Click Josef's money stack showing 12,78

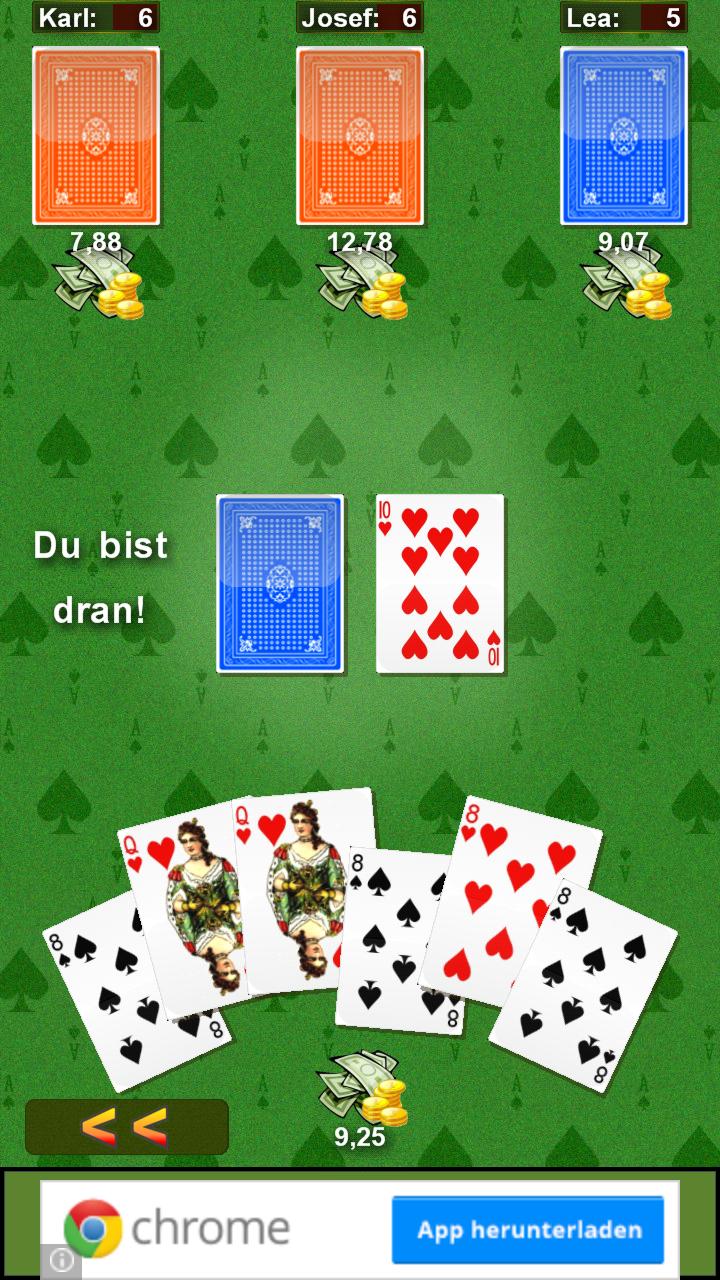pyautogui.click(x=360, y=285)
